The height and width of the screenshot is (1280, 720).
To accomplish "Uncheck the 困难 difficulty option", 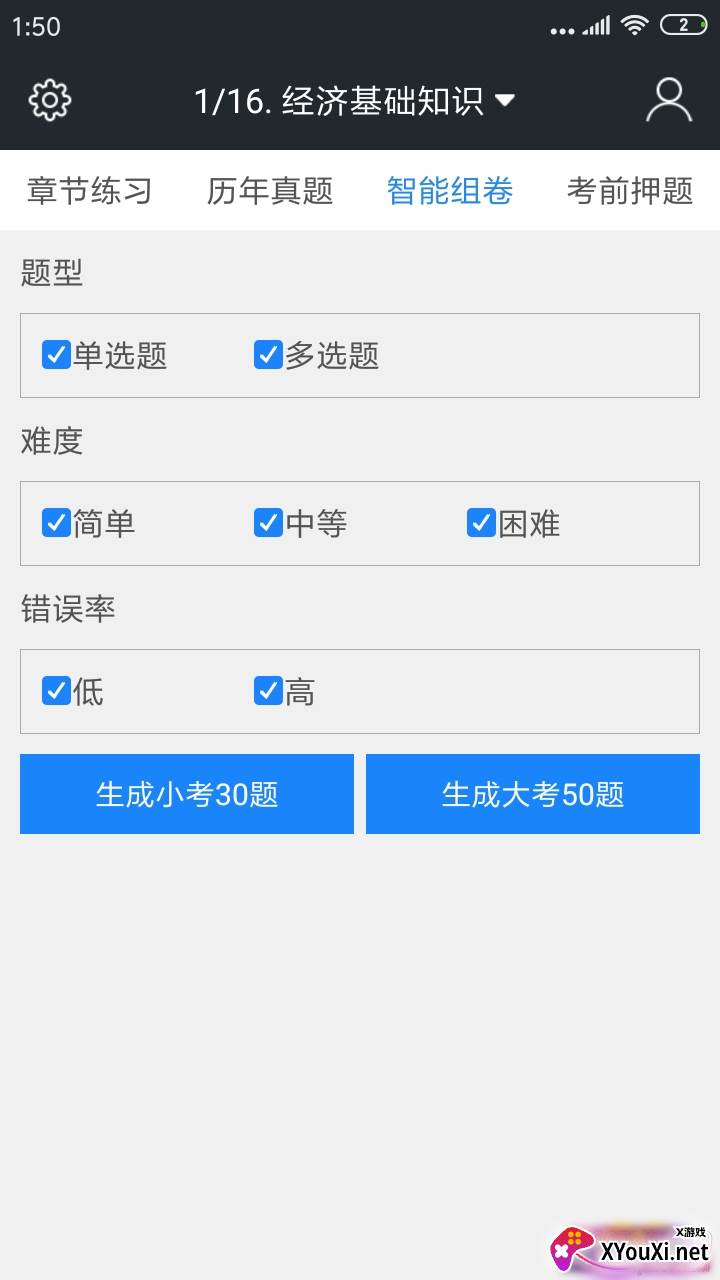I will pyautogui.click(x=479, y=523).
